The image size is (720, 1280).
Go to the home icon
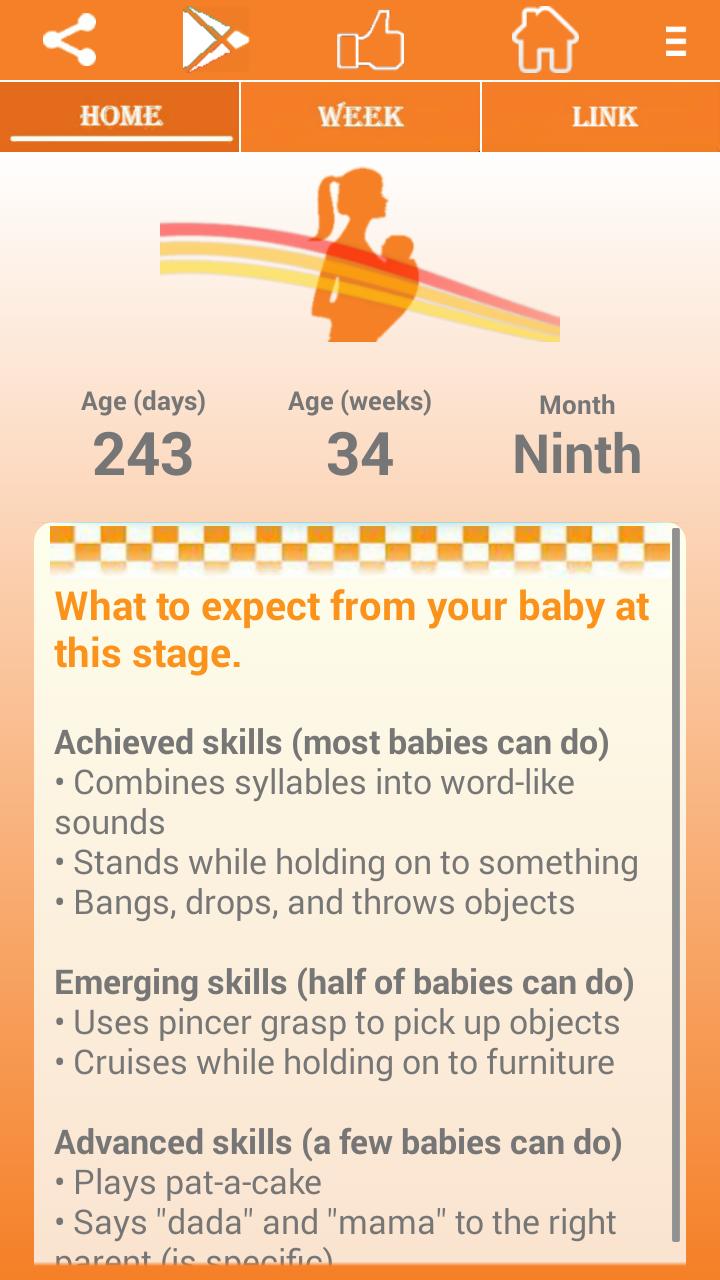pos(545,40)
